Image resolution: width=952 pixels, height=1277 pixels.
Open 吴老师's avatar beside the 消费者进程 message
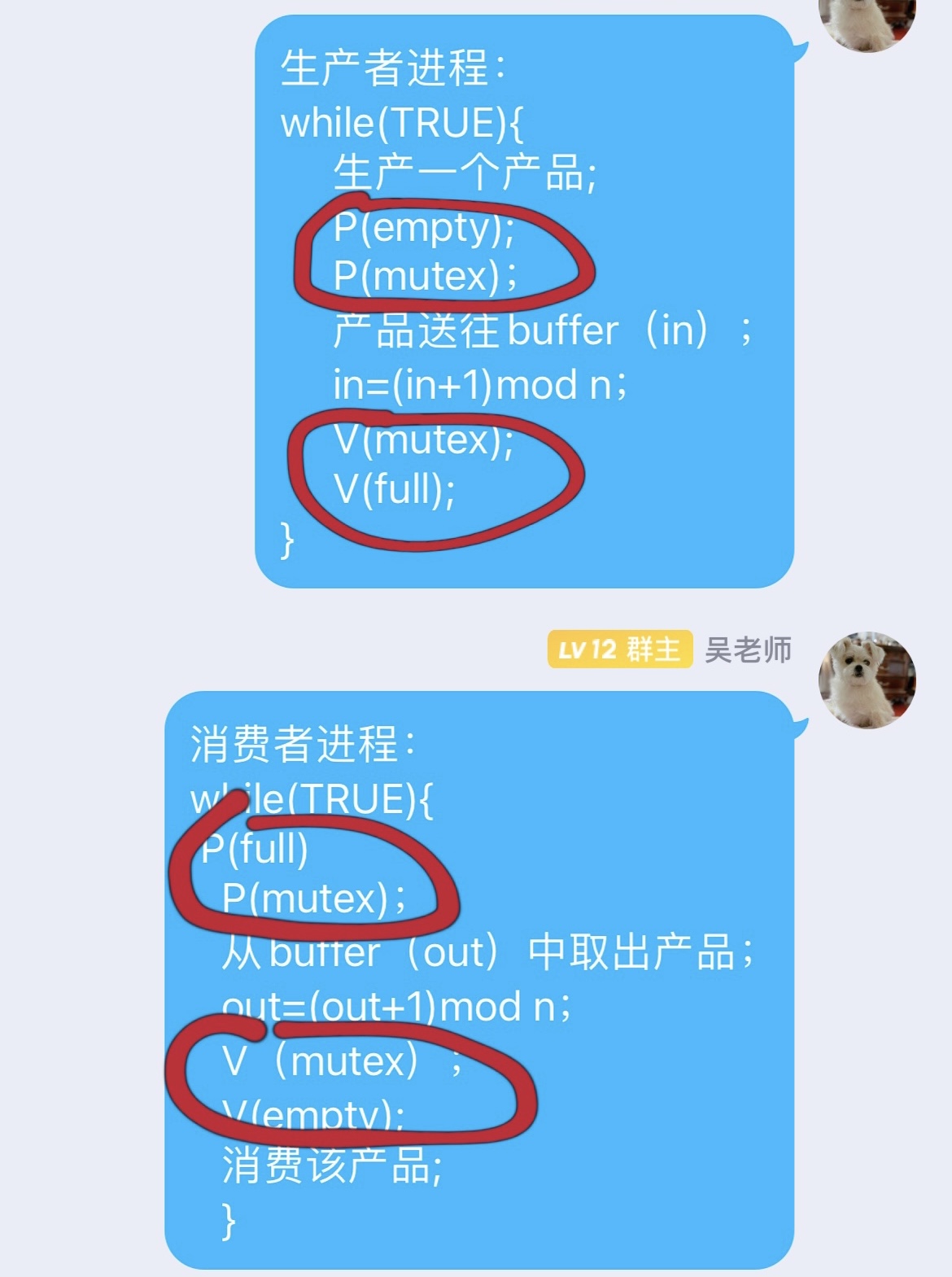click(x=867, y=679)
